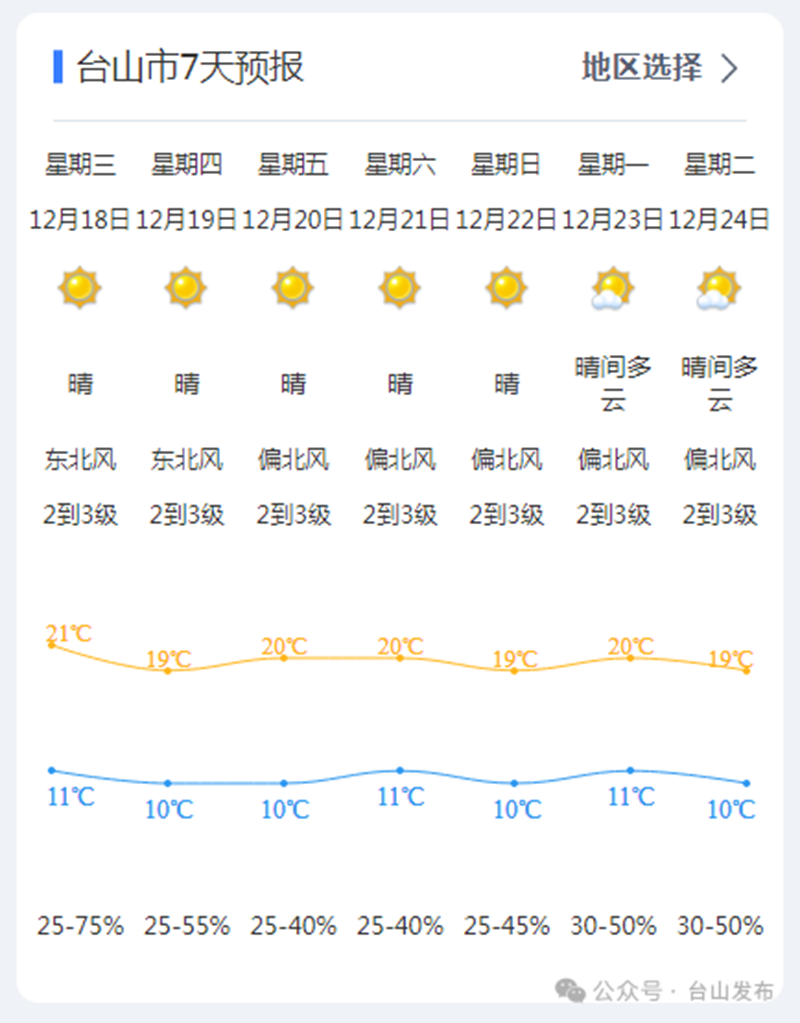Click the sunny icon under 星期日
This screenshot has height=1023, width=800.
[507, 287]
